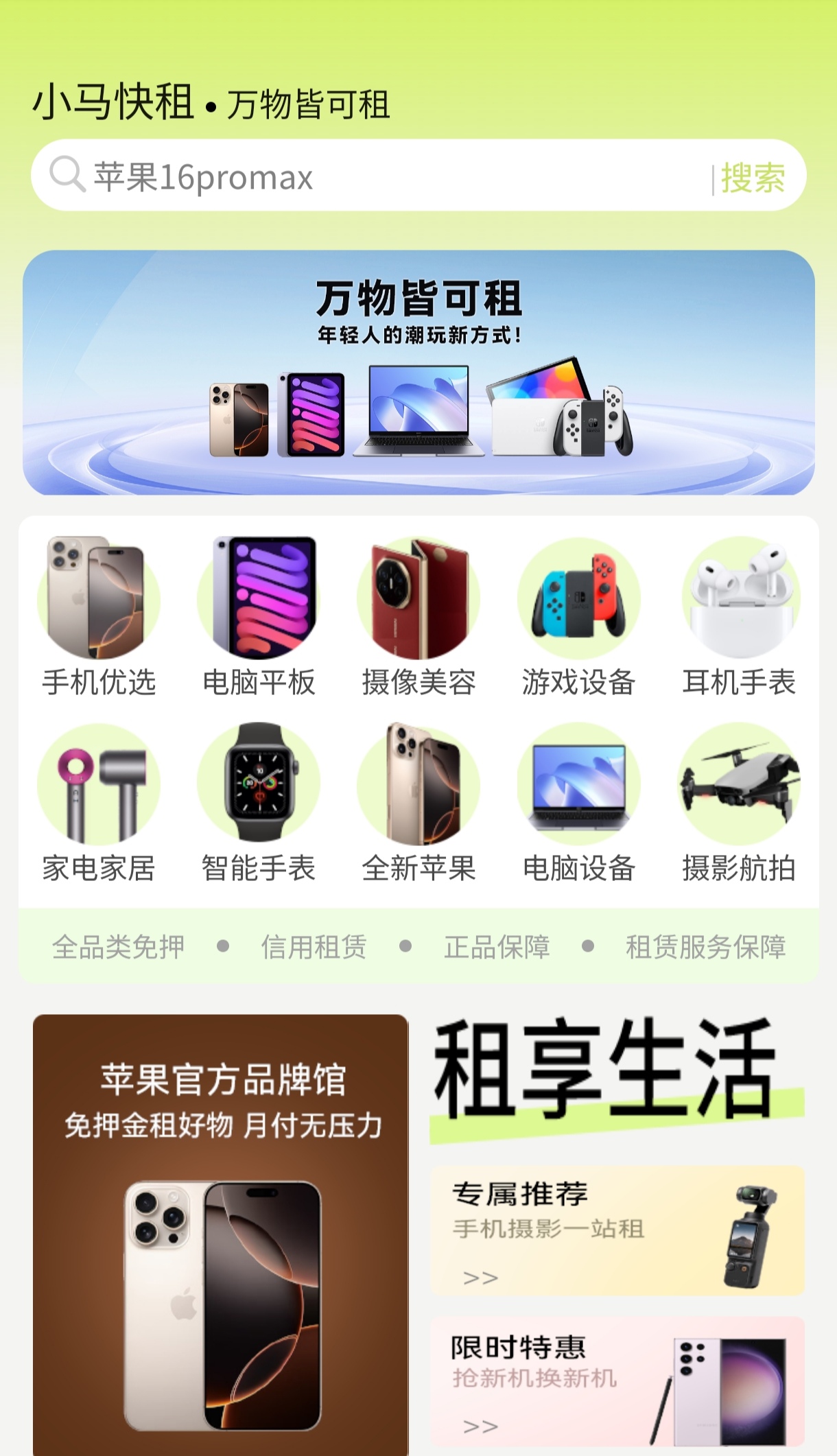
Task: Open the 苹果官方品牌馆 card
Action: (x=220, y=1235)
